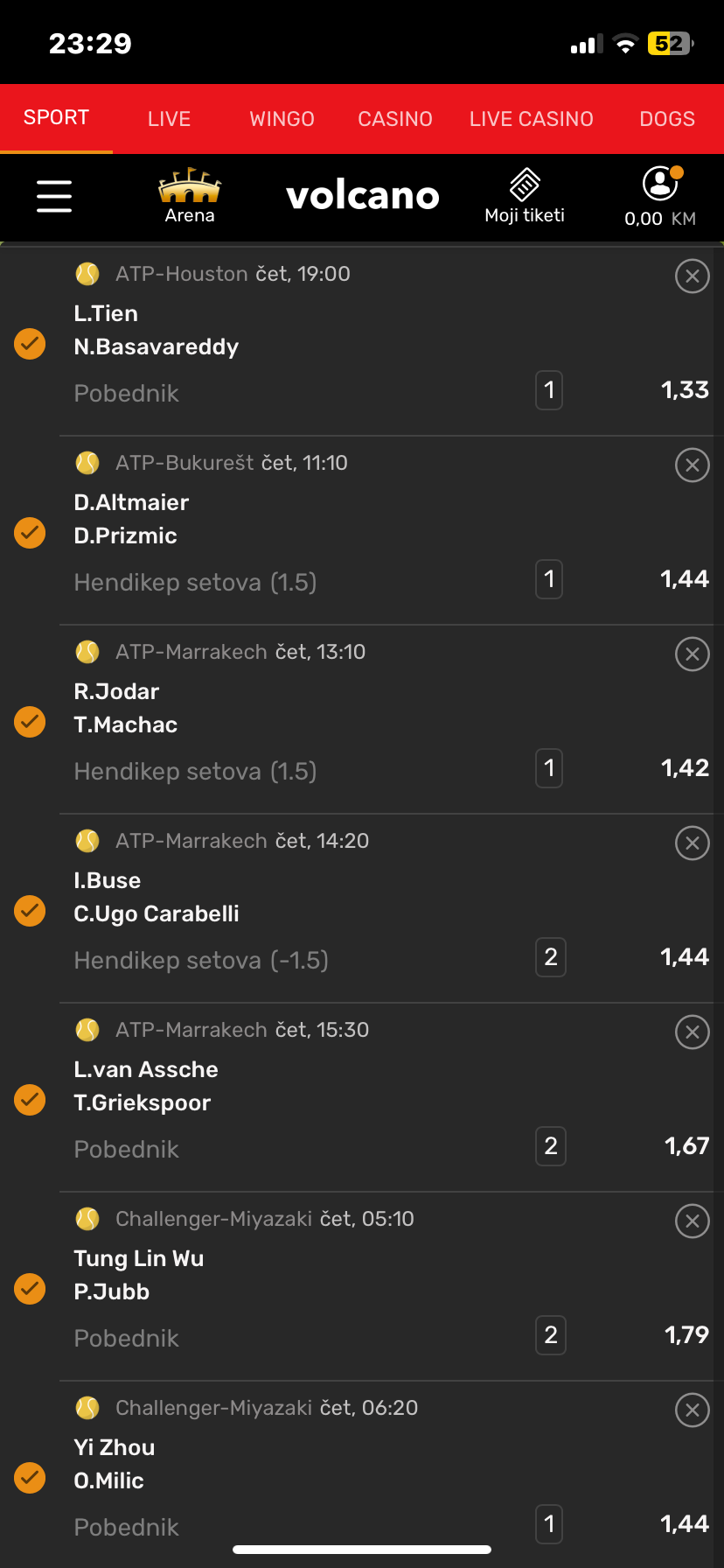
Task: Switch to the LIVE tab
Action: point(169,119)
